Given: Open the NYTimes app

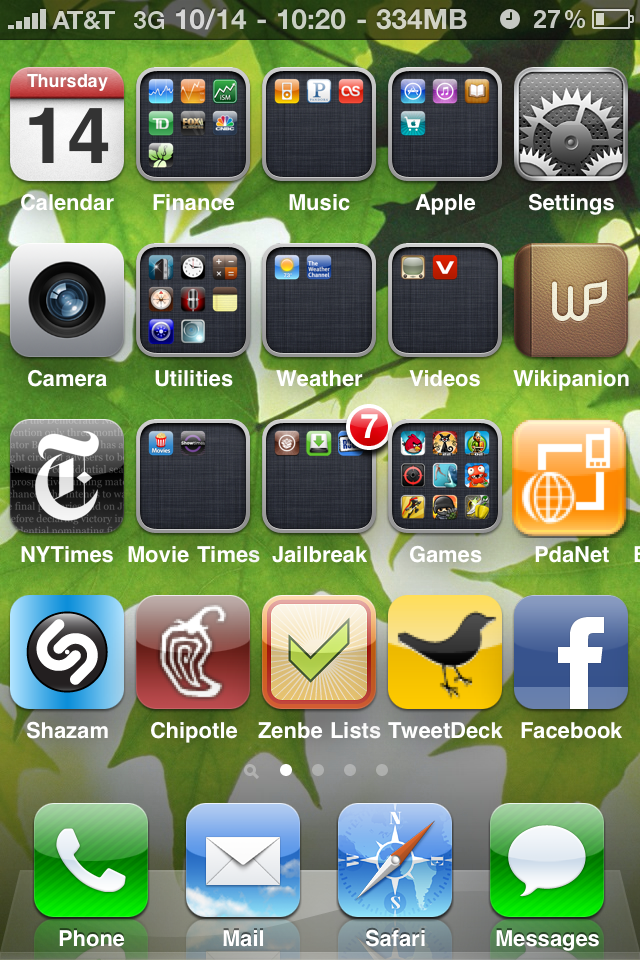Looking at the screenshot, I should click(67, 477).
